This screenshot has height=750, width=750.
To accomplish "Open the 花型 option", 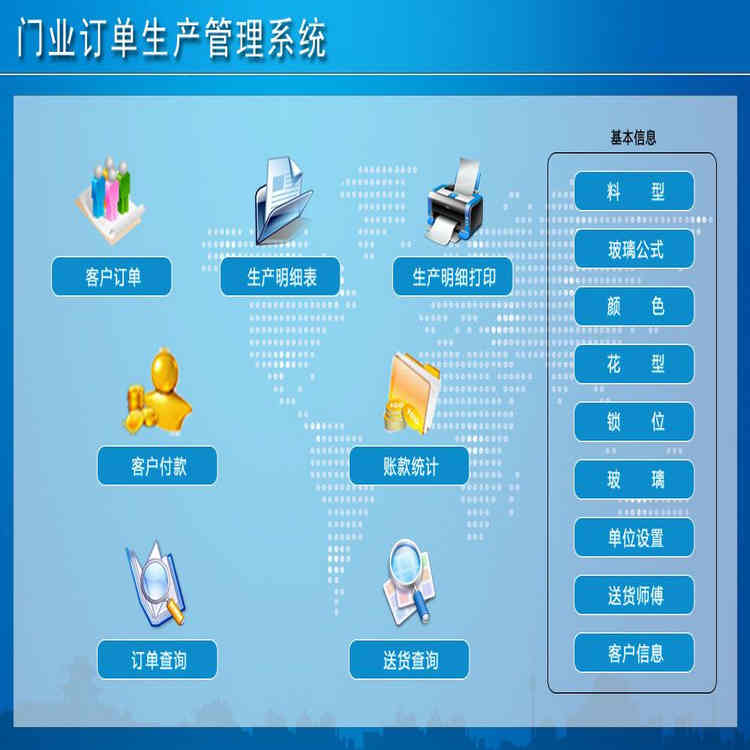I will (x=634, y=365).
